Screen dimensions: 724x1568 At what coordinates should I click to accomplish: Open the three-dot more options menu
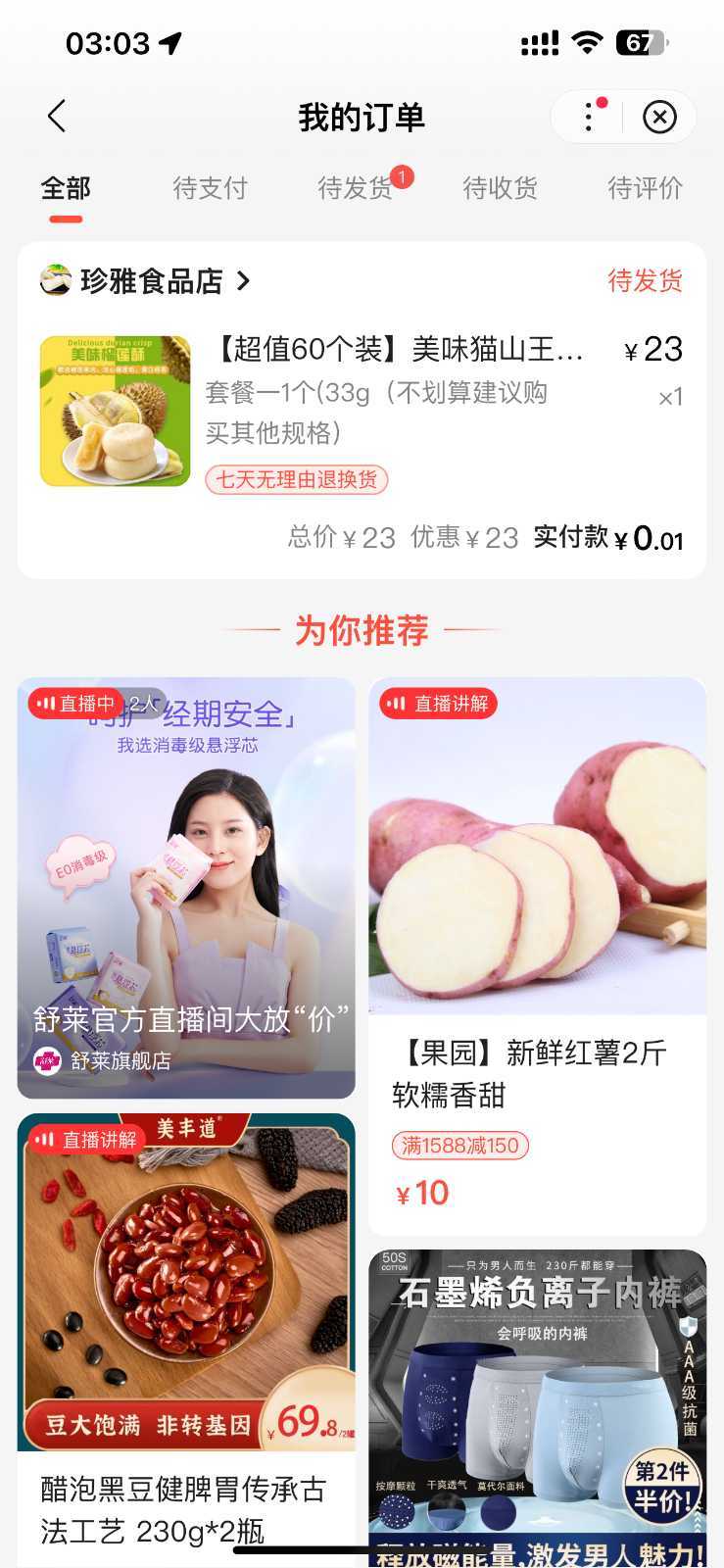[587, 116]
